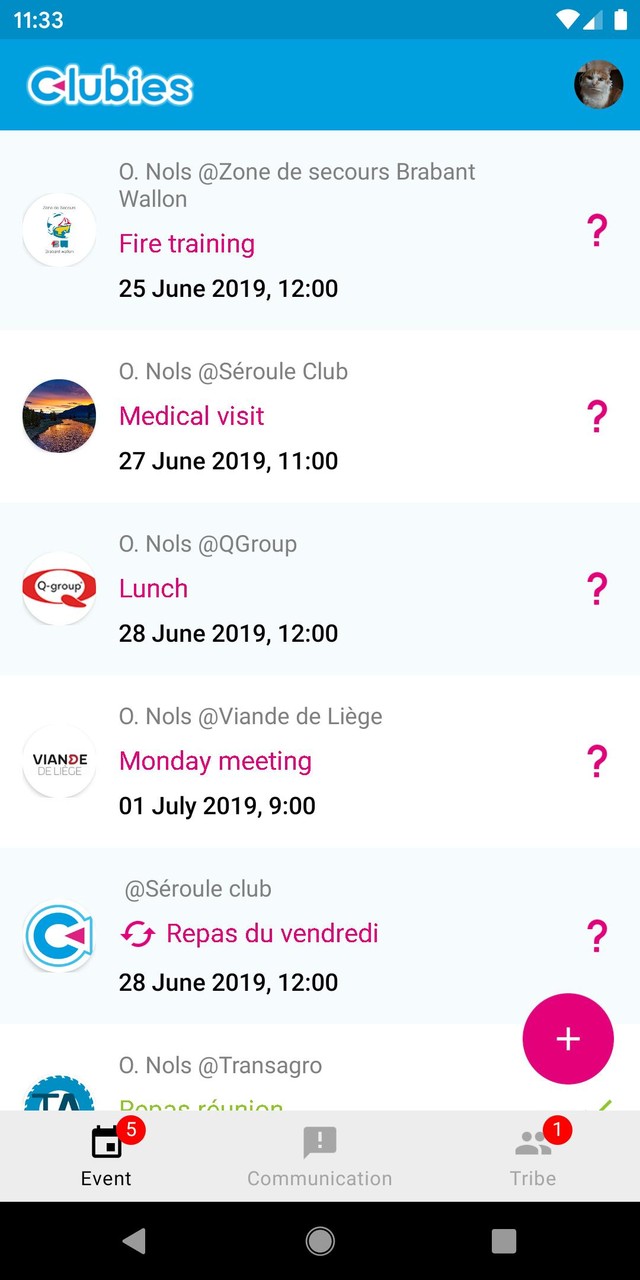Viewport: 640px width, 1280px height.
Task: Tap the question mark for Repas du vendredi
Action: 597,937
